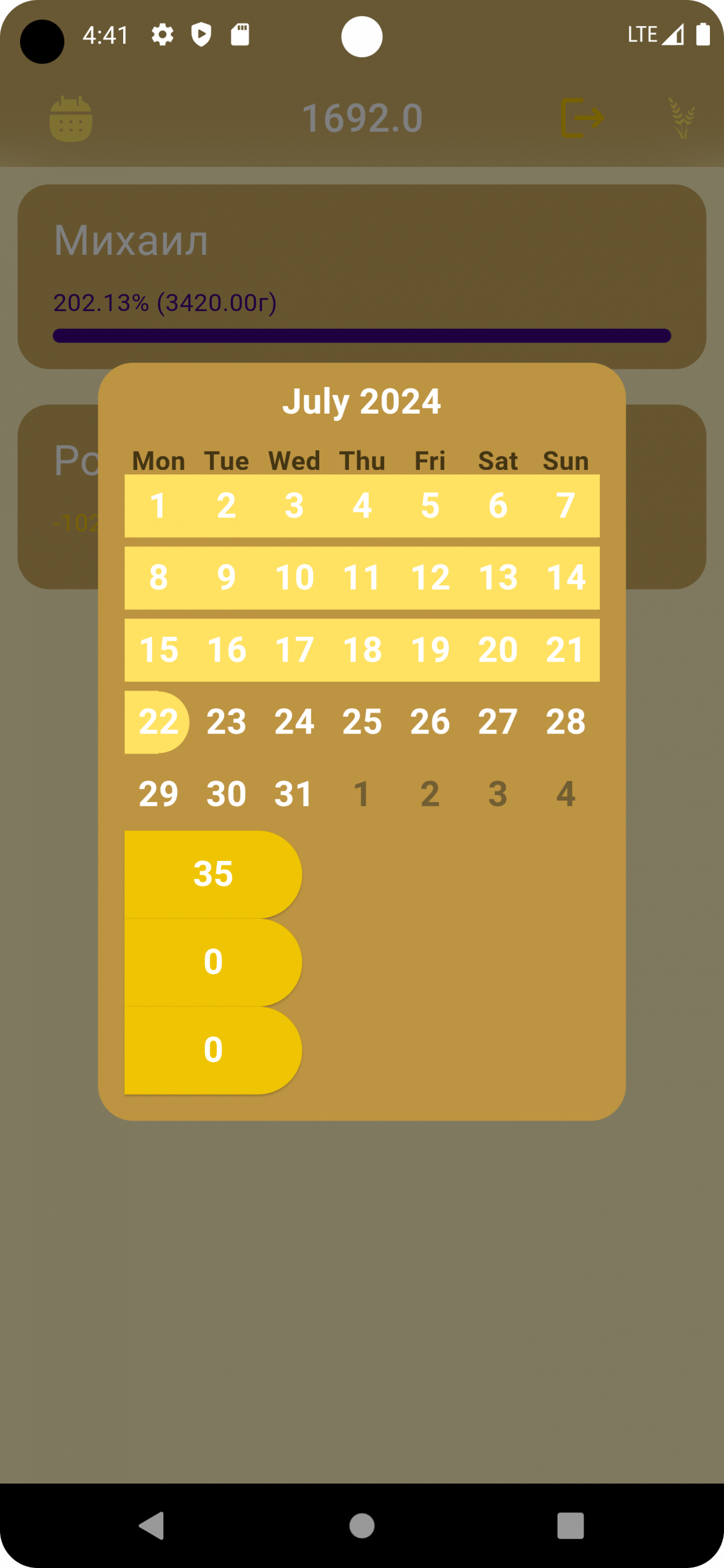Image resolution: width=724 pixels, height=1568 pixels.
Task: Choose July 15 on the calendar
Action: click(158, 649)
